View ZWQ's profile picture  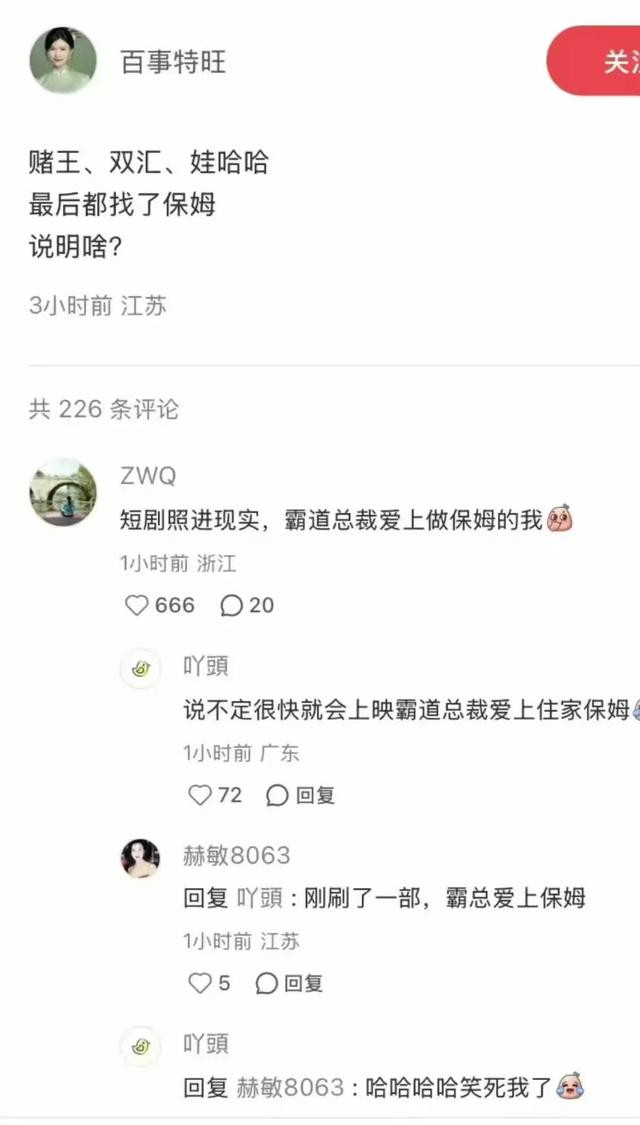click(63, 492)
